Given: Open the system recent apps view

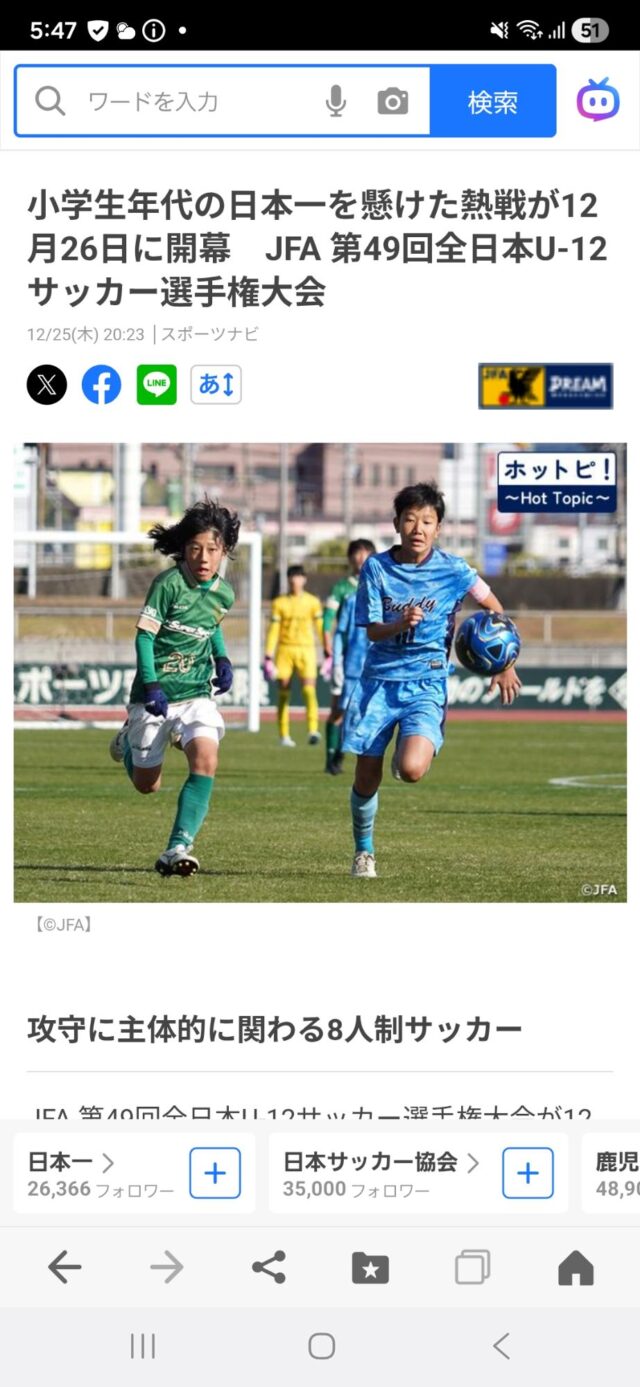Looking at the screenshot, I should coord(143,1346).
